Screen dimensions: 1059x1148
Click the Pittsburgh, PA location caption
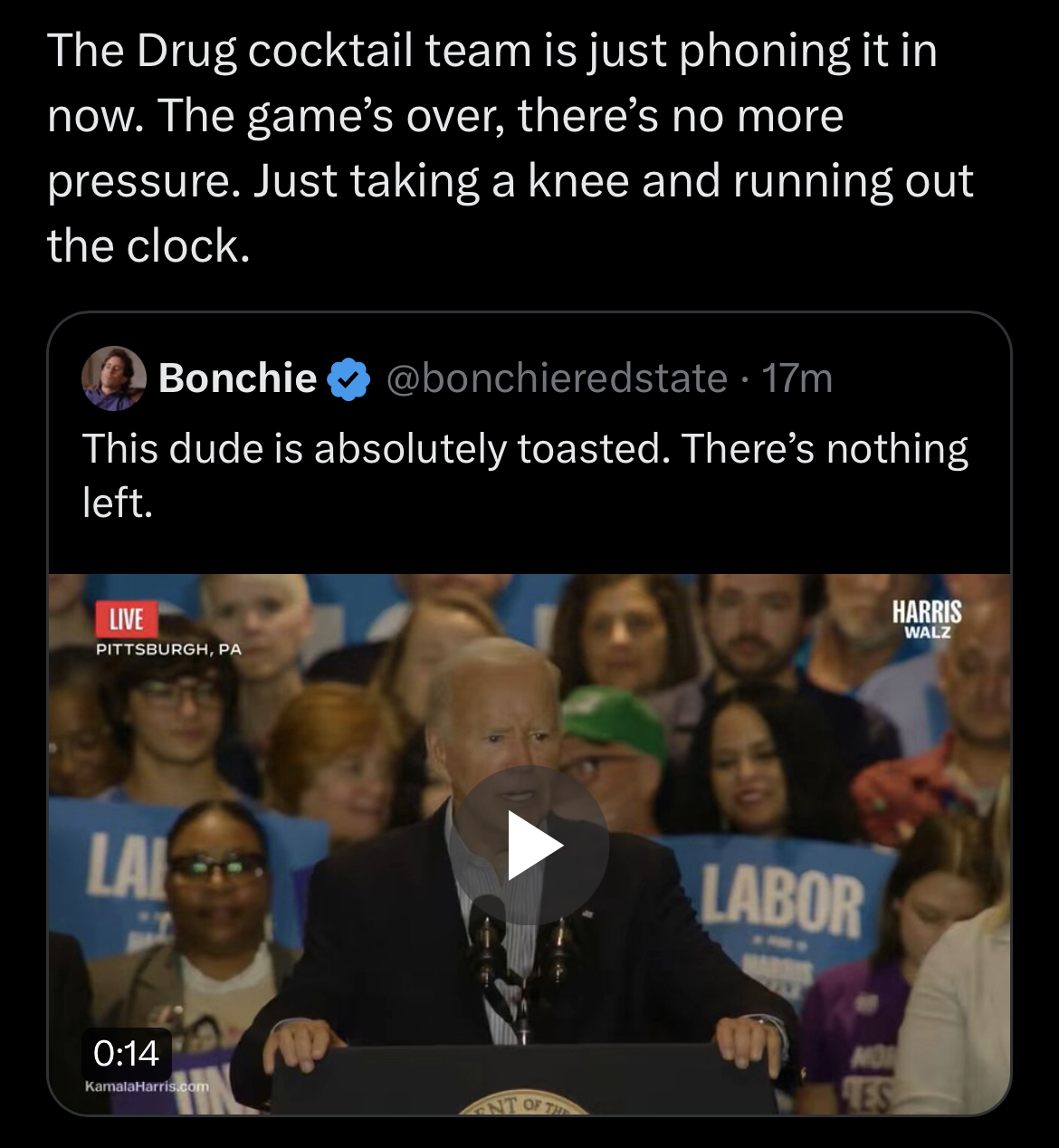[168, 648]
